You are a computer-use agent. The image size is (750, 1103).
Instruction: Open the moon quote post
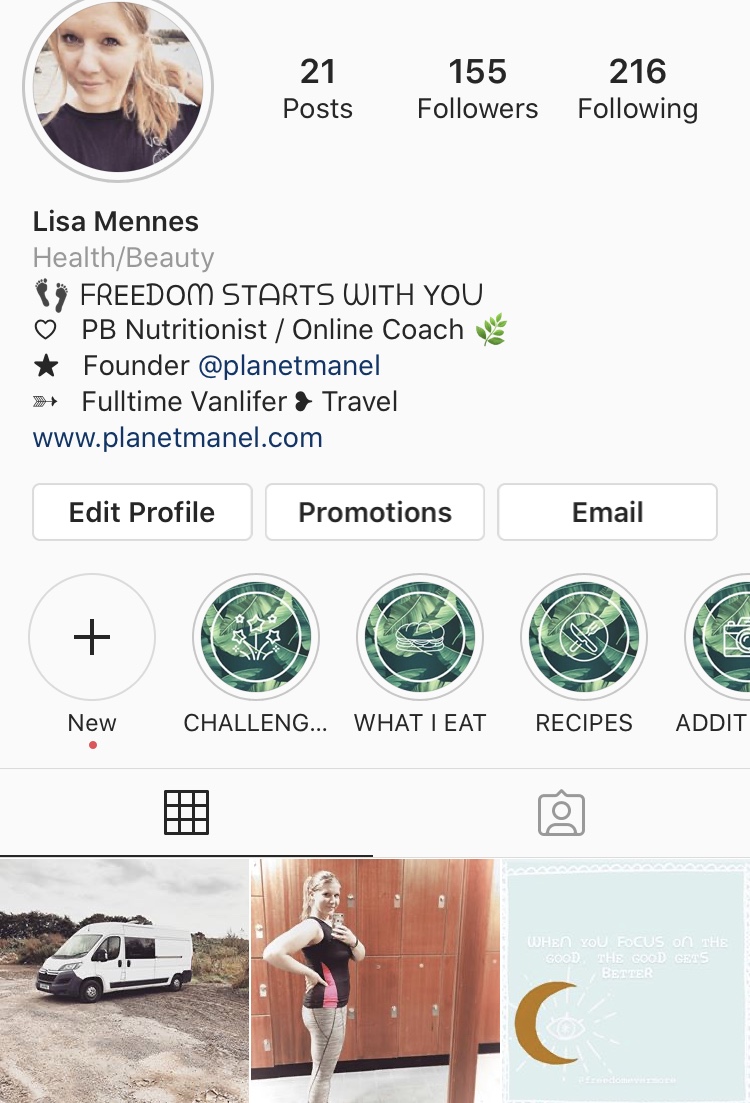(x=627, y=981)
